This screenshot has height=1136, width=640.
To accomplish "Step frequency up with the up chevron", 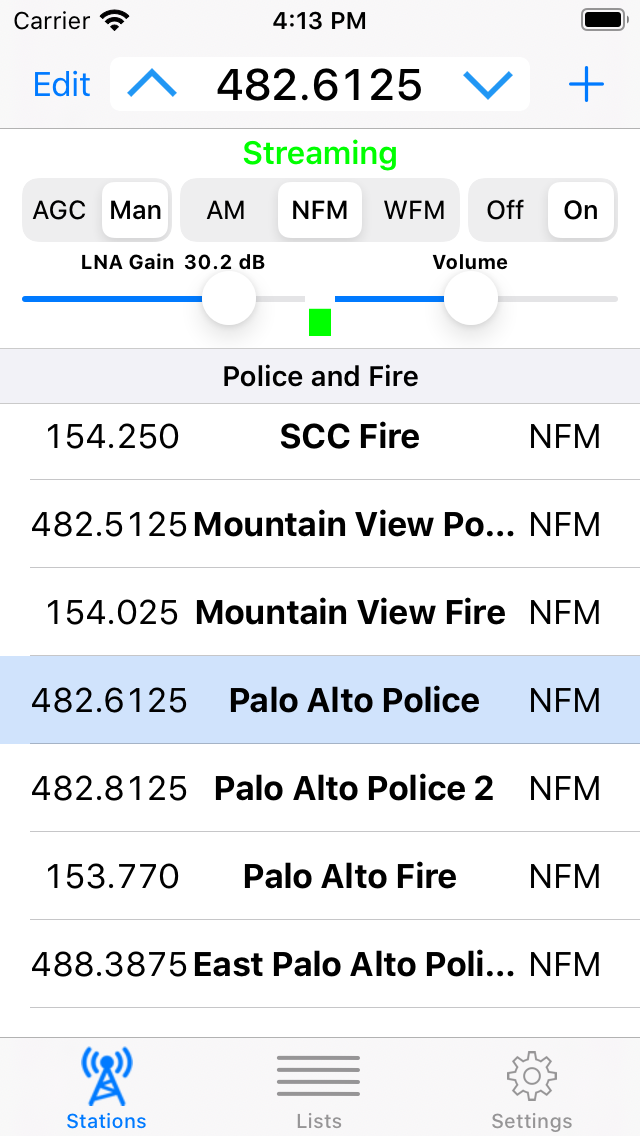I will [x=152, y=85].
